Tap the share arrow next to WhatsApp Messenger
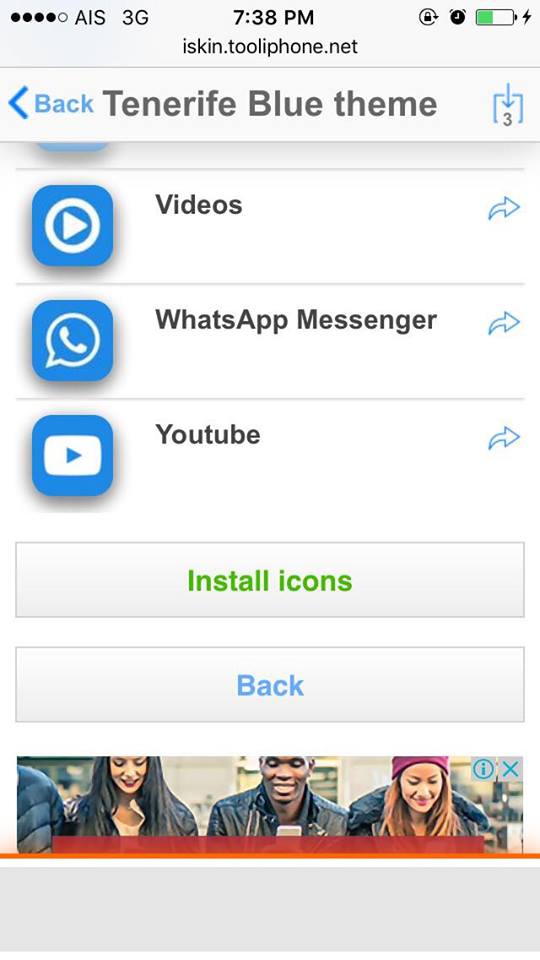 (x=503, y=323)
